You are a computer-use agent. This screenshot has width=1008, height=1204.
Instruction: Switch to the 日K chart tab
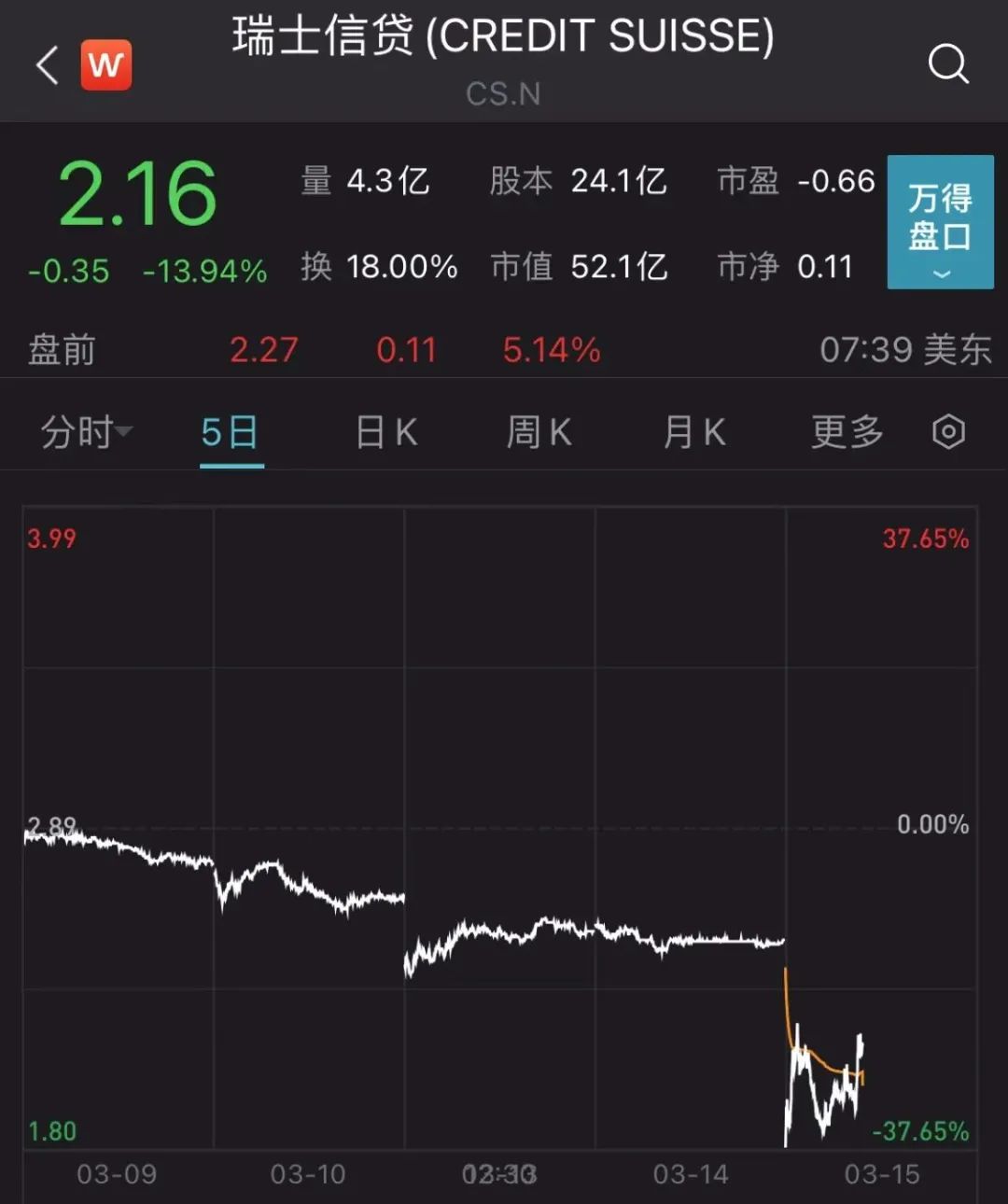[x=386, y=432]
